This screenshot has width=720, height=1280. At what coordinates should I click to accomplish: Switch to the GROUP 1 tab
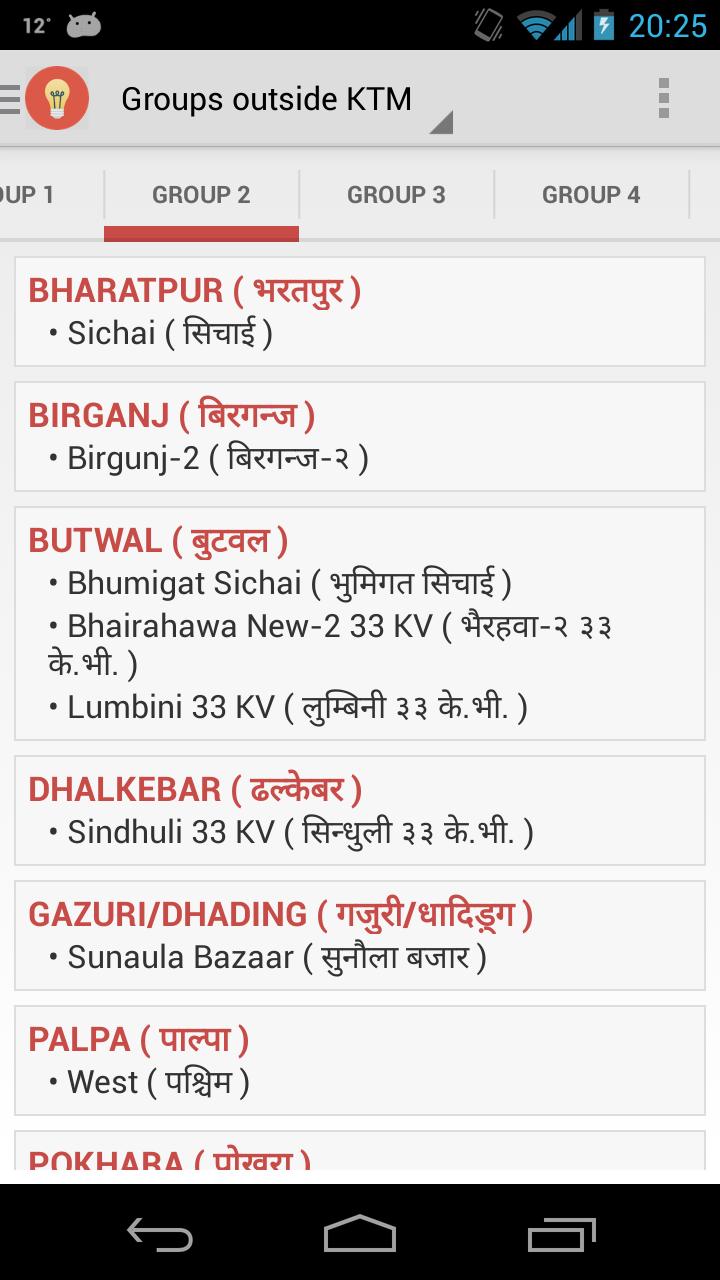pyautogui.click(x=30, y=195)
